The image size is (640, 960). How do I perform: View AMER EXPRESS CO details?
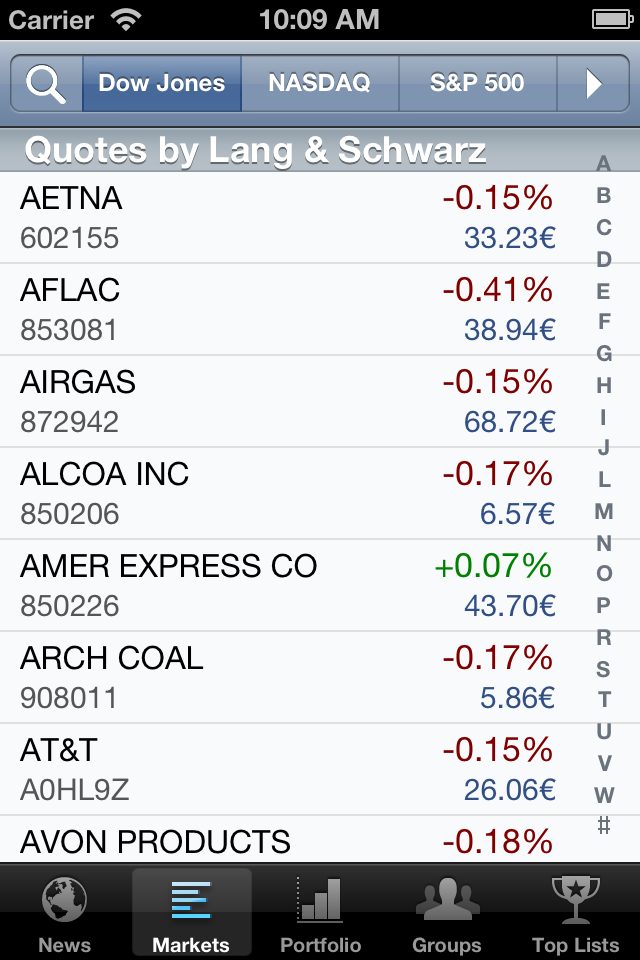290,585
